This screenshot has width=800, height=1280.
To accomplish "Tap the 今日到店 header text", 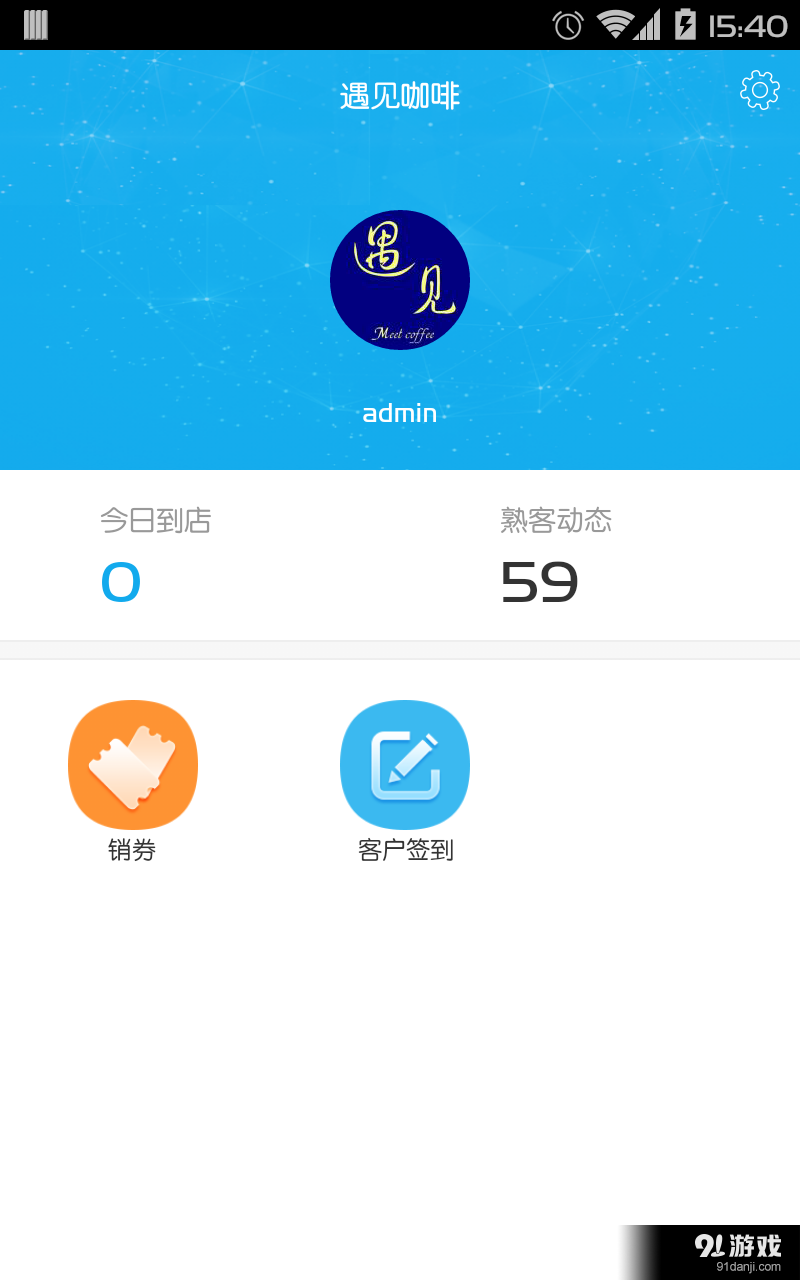I will [x=153, y=520].
